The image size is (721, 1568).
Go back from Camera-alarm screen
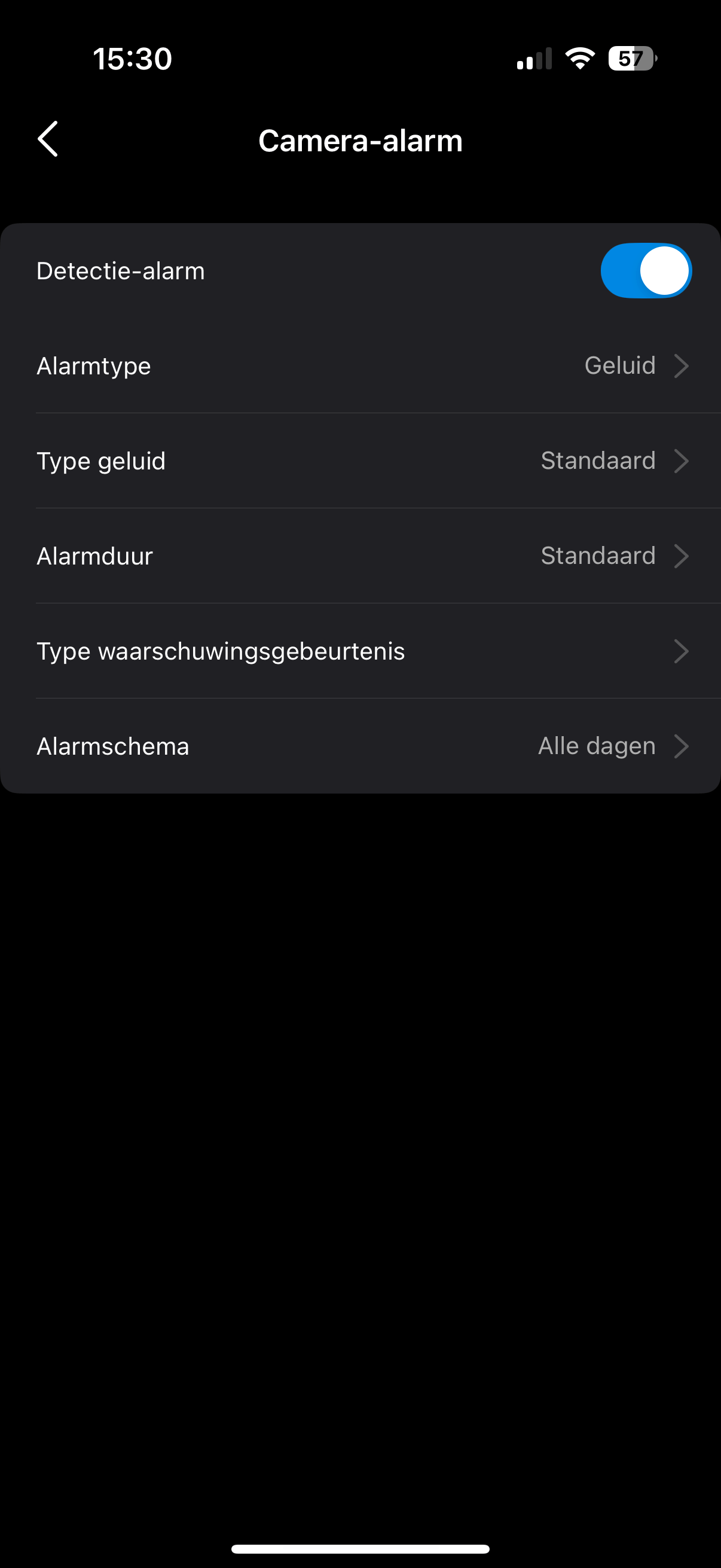point(48,139)
